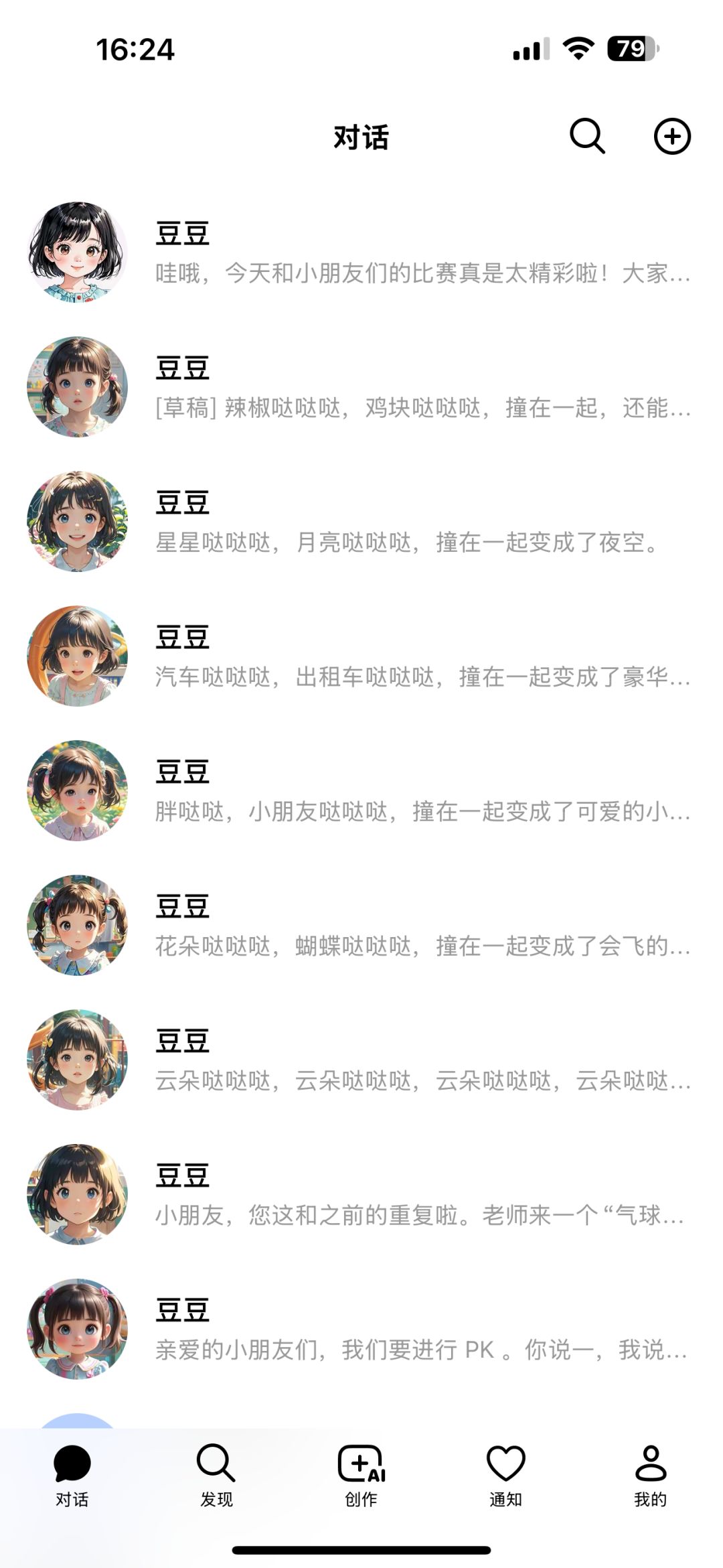The width and height of the screenshot is (723, 1568).
Task: Select the 对话 tab in bottom bar
Action: tap(72, 1476)
